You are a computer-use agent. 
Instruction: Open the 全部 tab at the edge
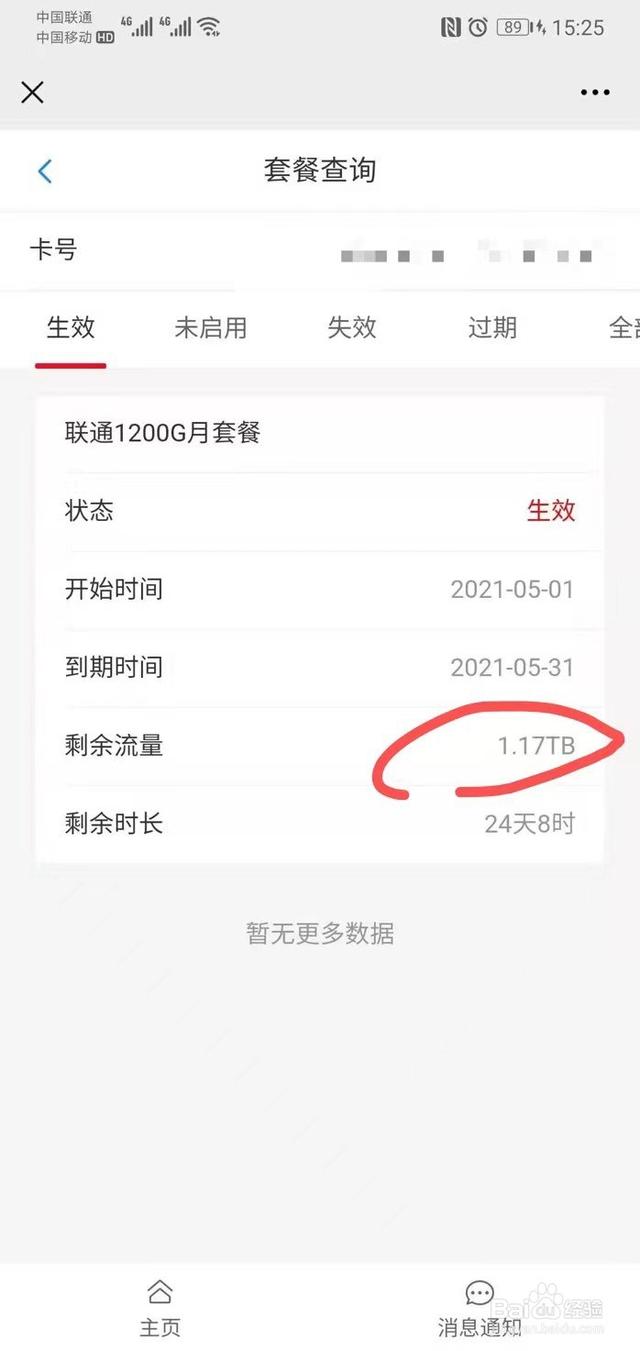(x=624, y=328)
